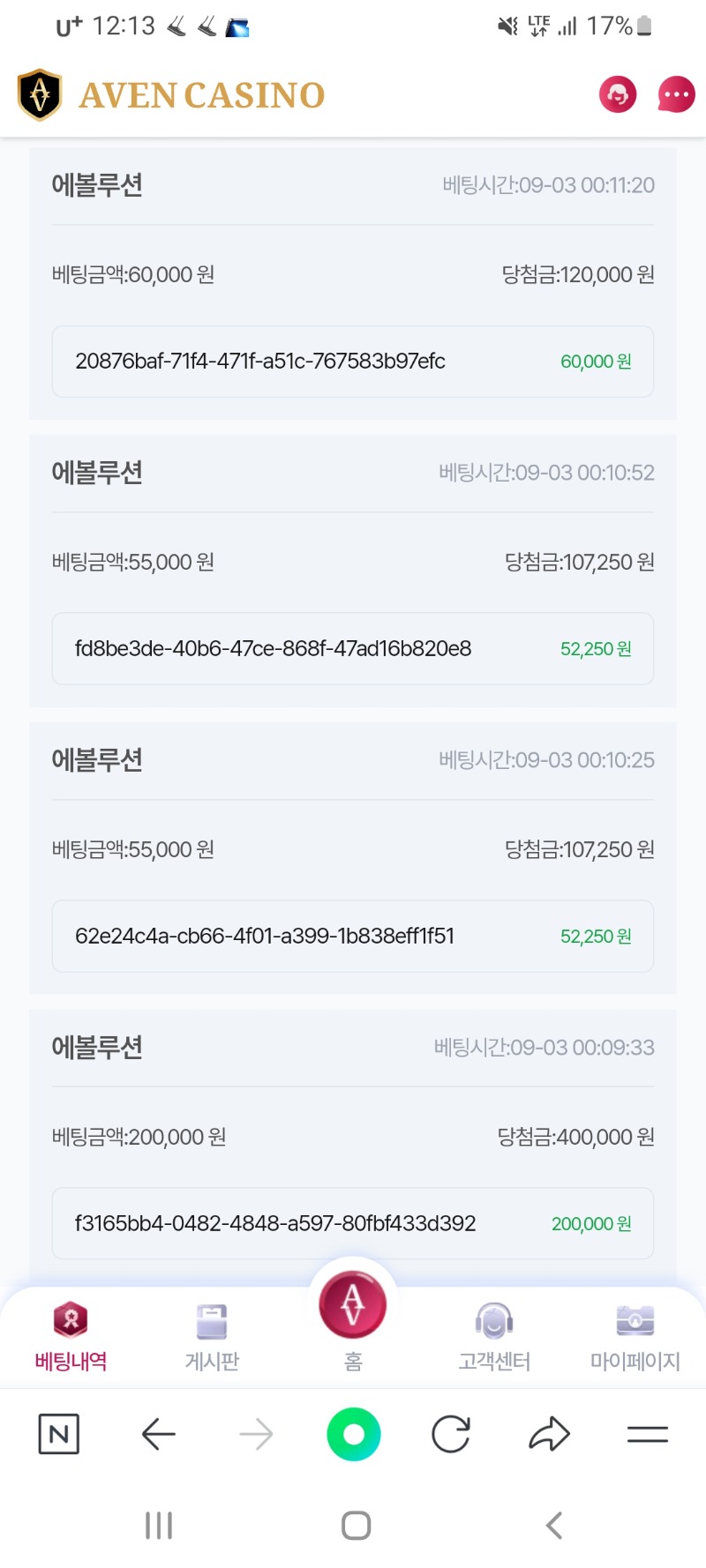Screen dimensions: 706x1568
Task: Open bet record f3165bb4-0482-4848-a597-80fbf433d392
Action: coord(353,1224)
